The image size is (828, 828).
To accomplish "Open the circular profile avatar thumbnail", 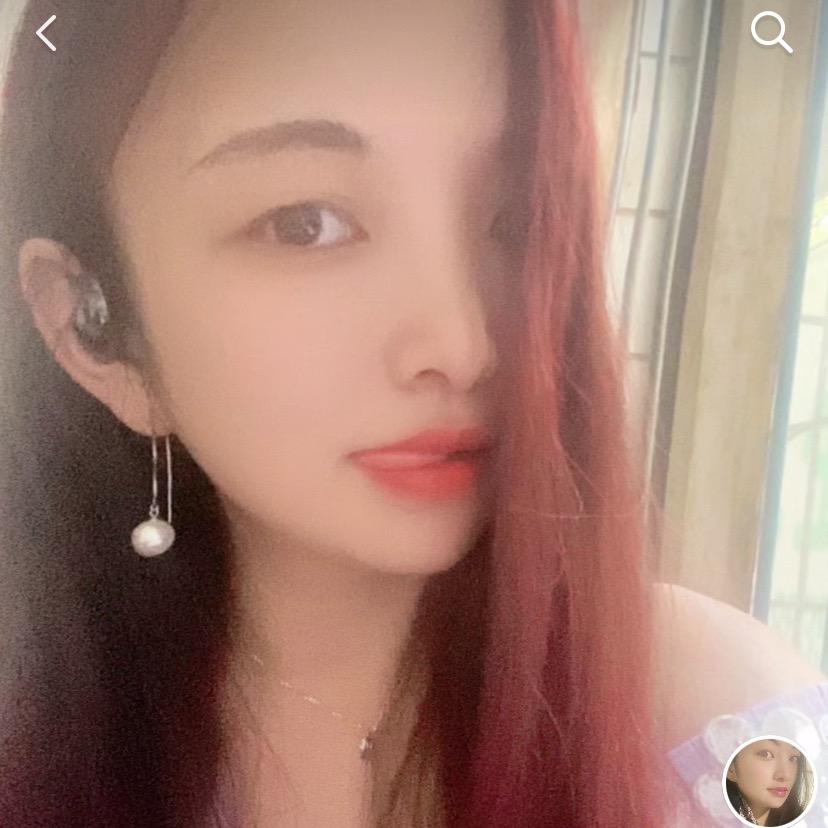I will pos(770,783).
